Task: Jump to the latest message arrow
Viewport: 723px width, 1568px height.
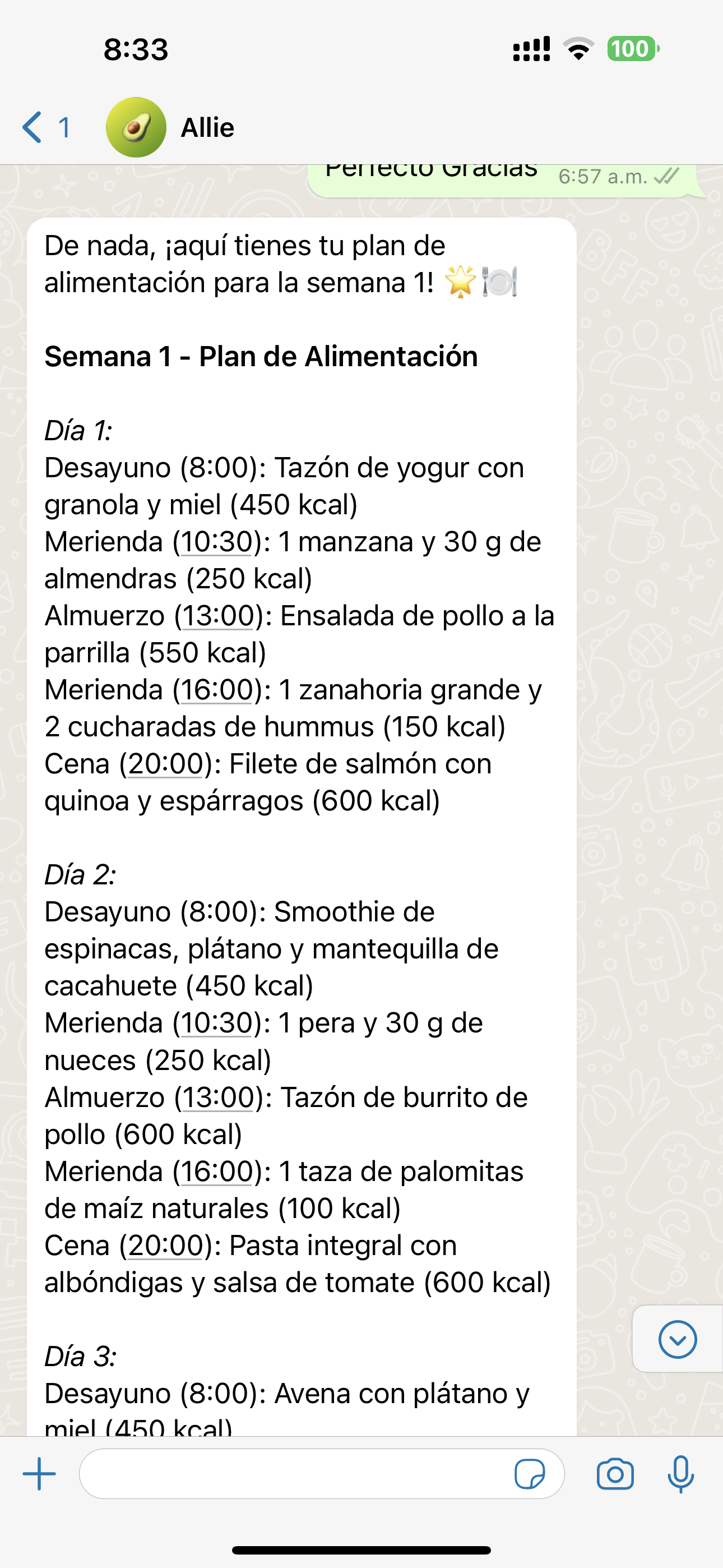Action: pos(676,1339)
